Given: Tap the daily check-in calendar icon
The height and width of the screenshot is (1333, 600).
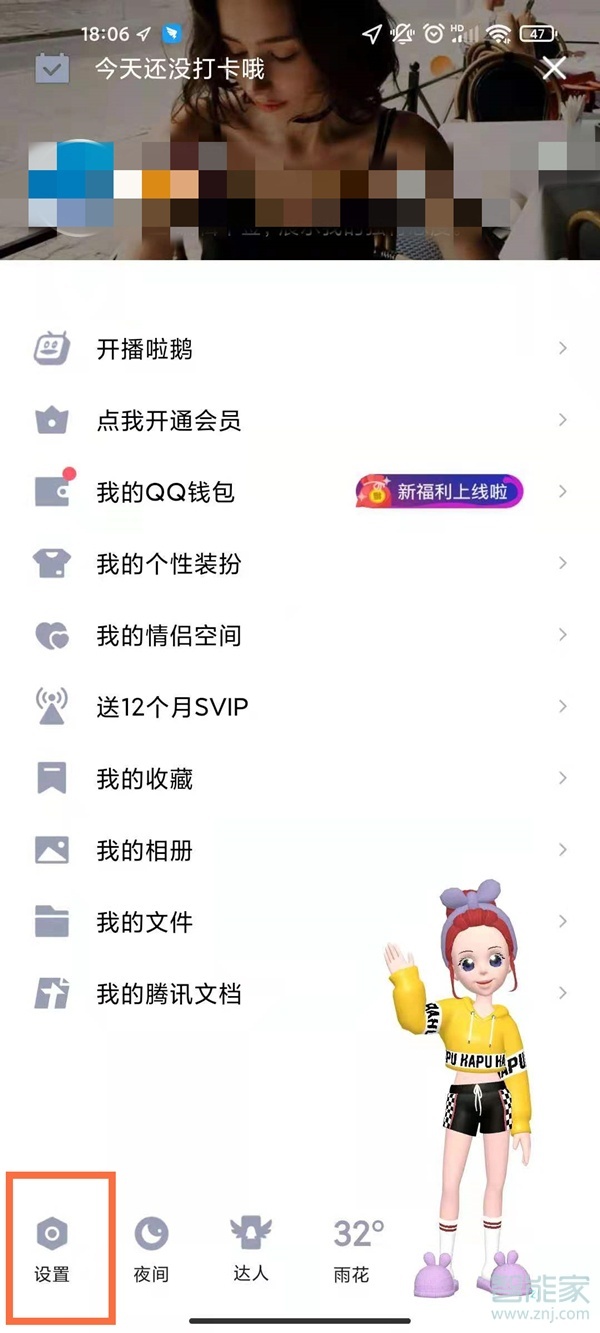Looking at the screenshot, I should [51, 68].
